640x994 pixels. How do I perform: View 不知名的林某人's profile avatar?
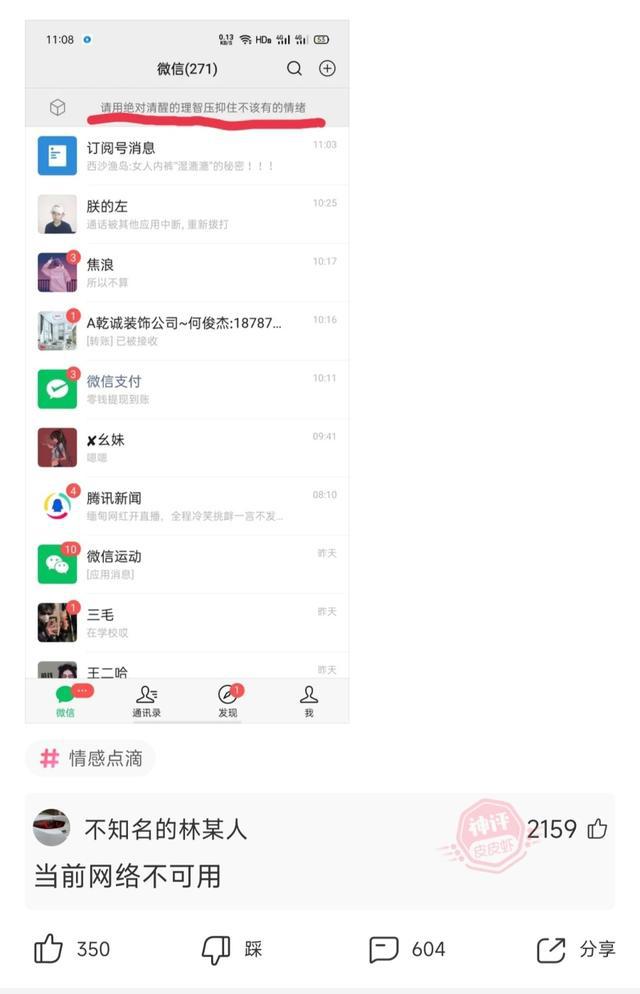tap(52, 828)
